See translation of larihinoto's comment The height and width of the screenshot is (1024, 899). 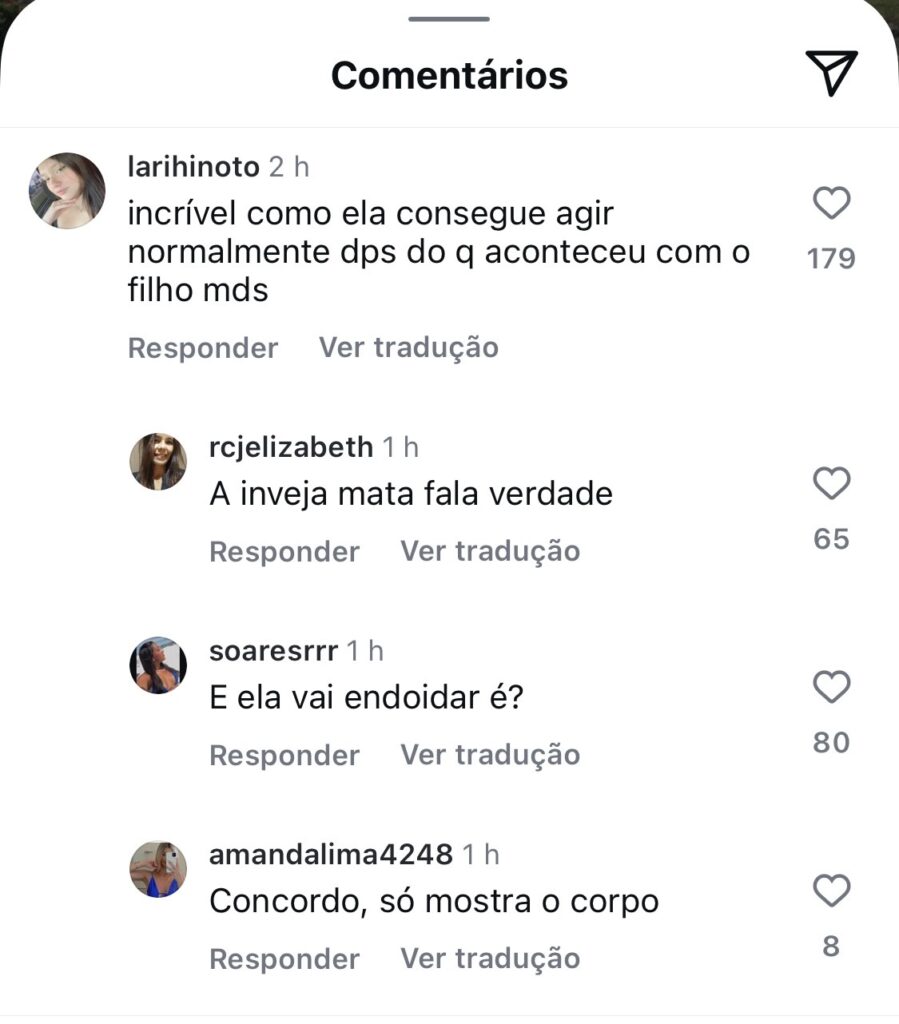(x=408, y=348)
